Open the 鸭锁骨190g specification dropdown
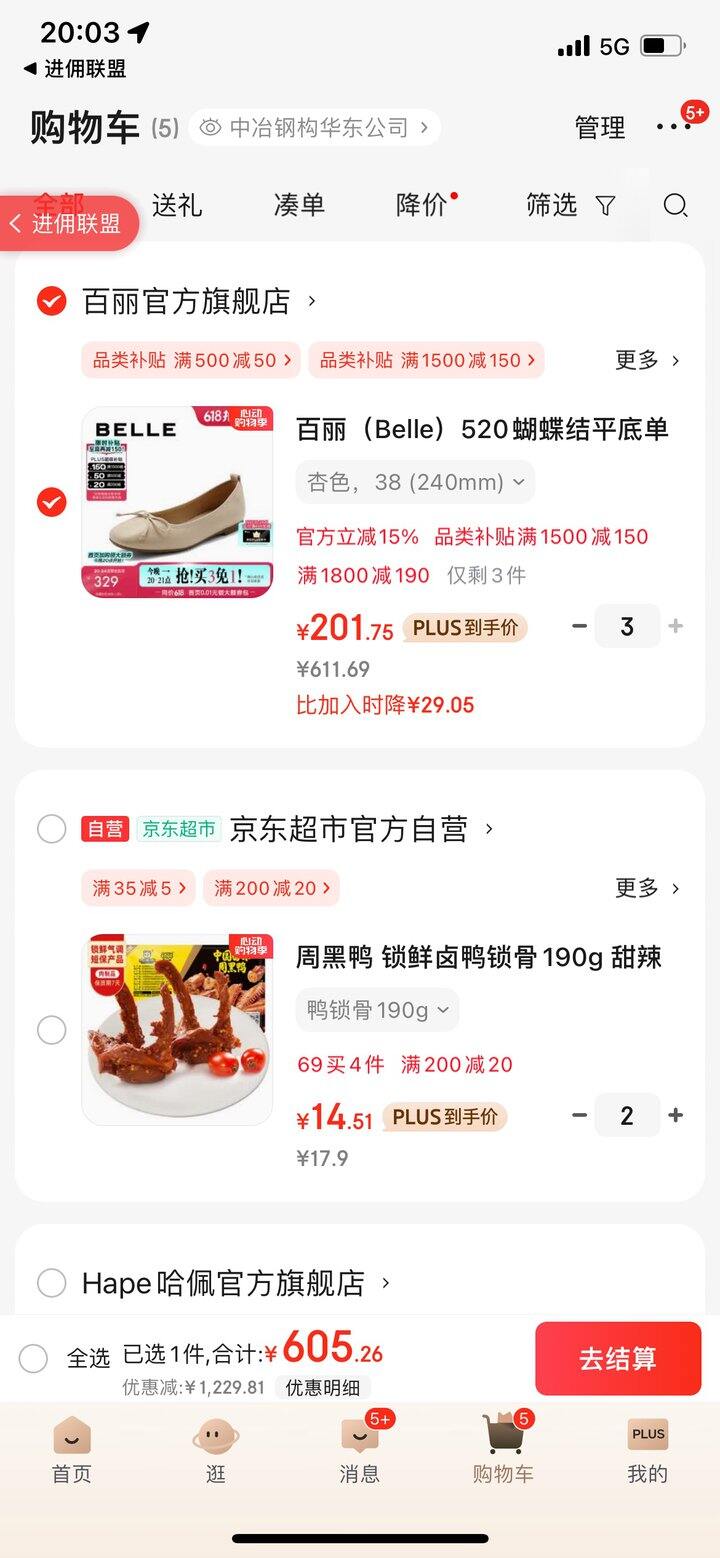Viewport: 720px width, 1558px height. (376, 1010)
